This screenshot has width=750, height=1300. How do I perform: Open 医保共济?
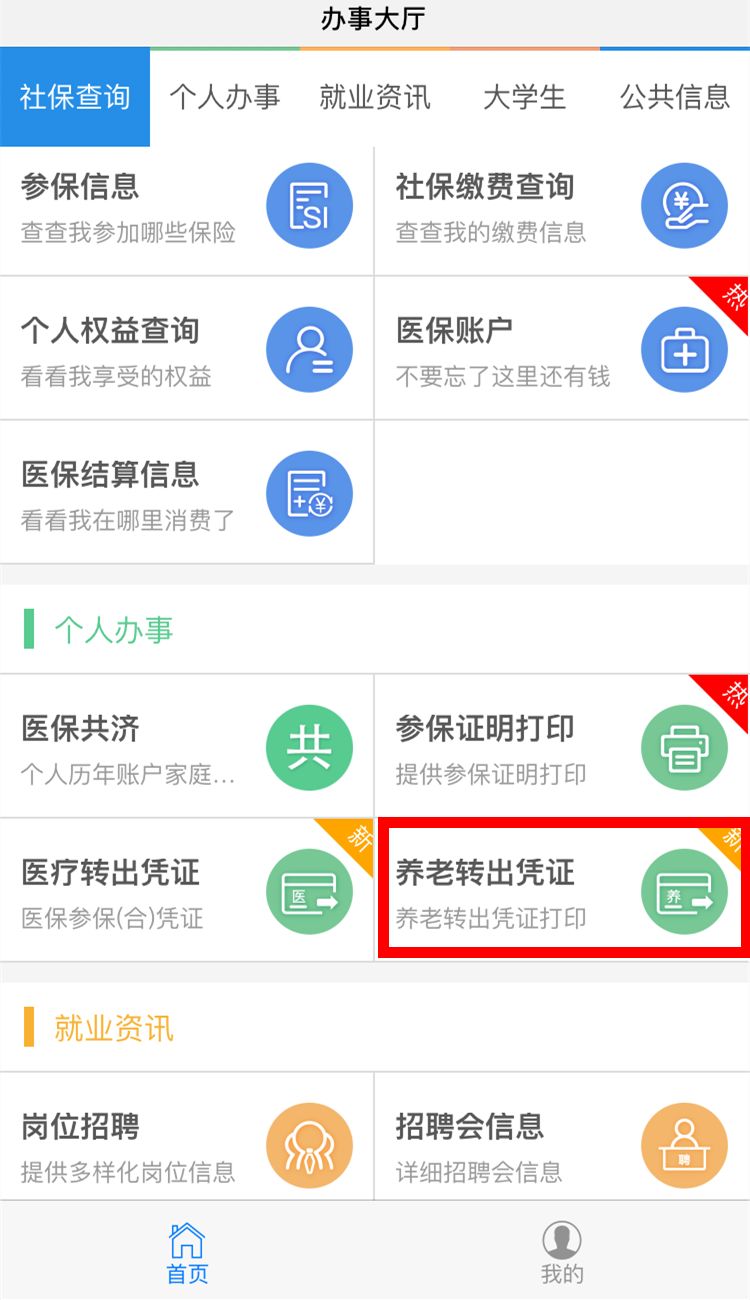[x=187, y=746]
